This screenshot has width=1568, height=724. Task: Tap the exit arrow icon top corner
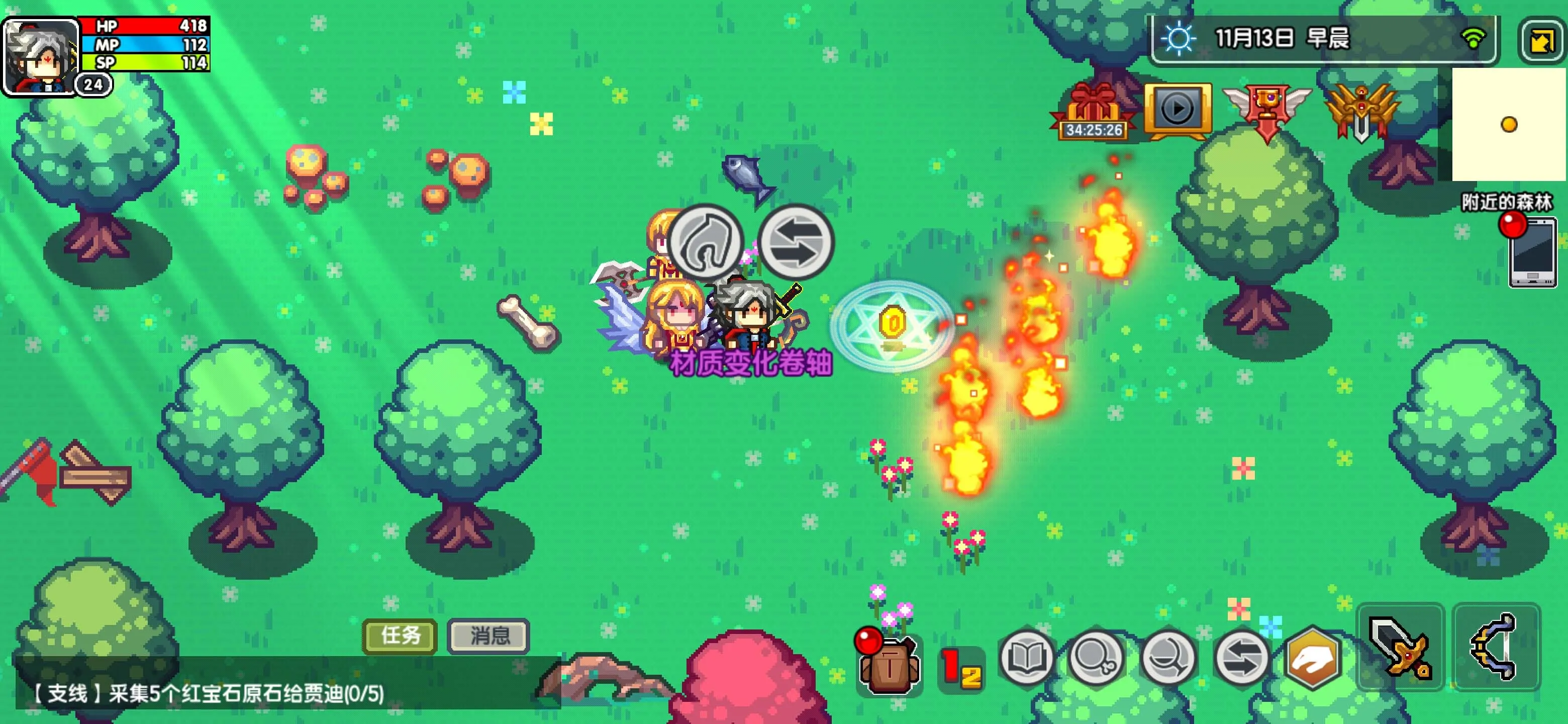[1541, 41]
